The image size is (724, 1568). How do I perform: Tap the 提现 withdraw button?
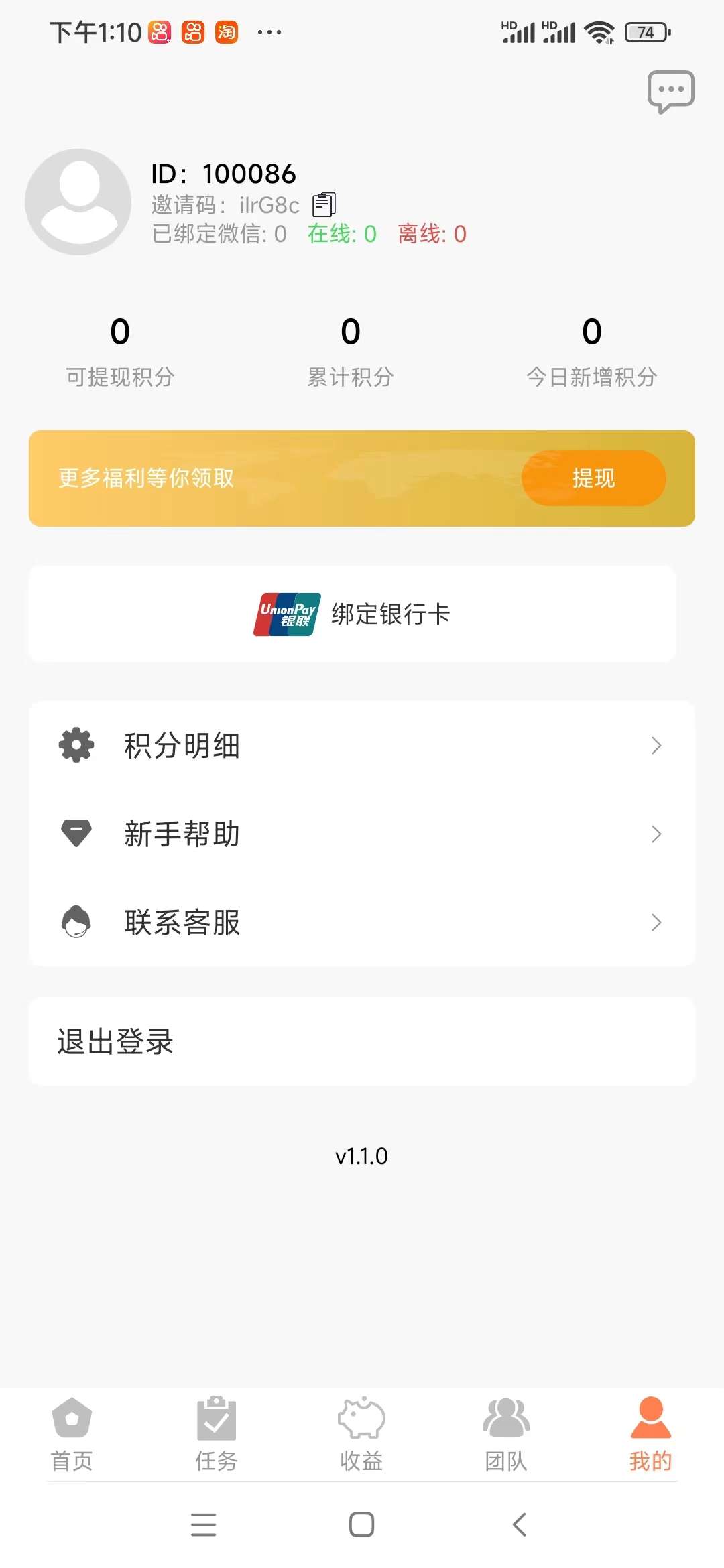[593, 478]
